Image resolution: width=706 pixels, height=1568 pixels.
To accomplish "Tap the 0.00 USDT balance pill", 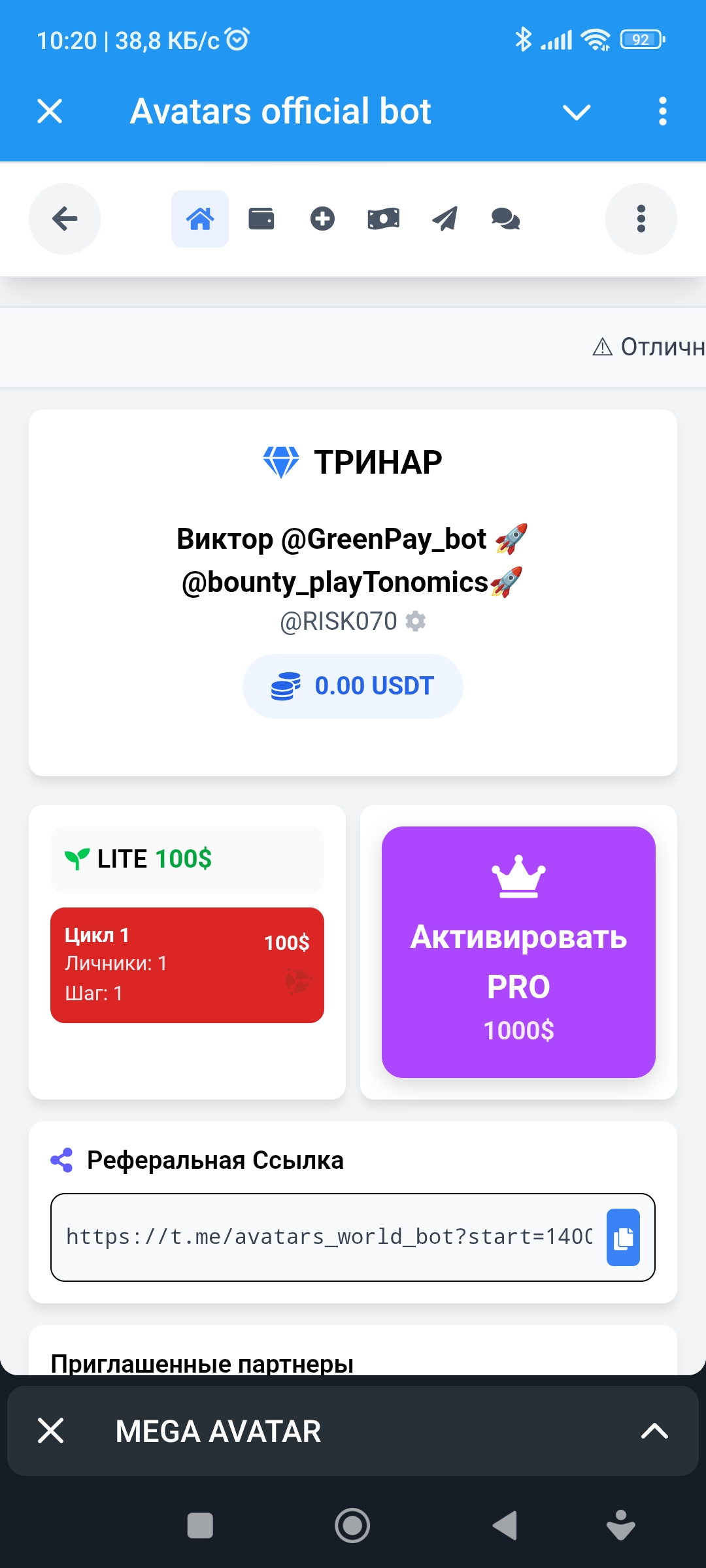I will (353, 686).
